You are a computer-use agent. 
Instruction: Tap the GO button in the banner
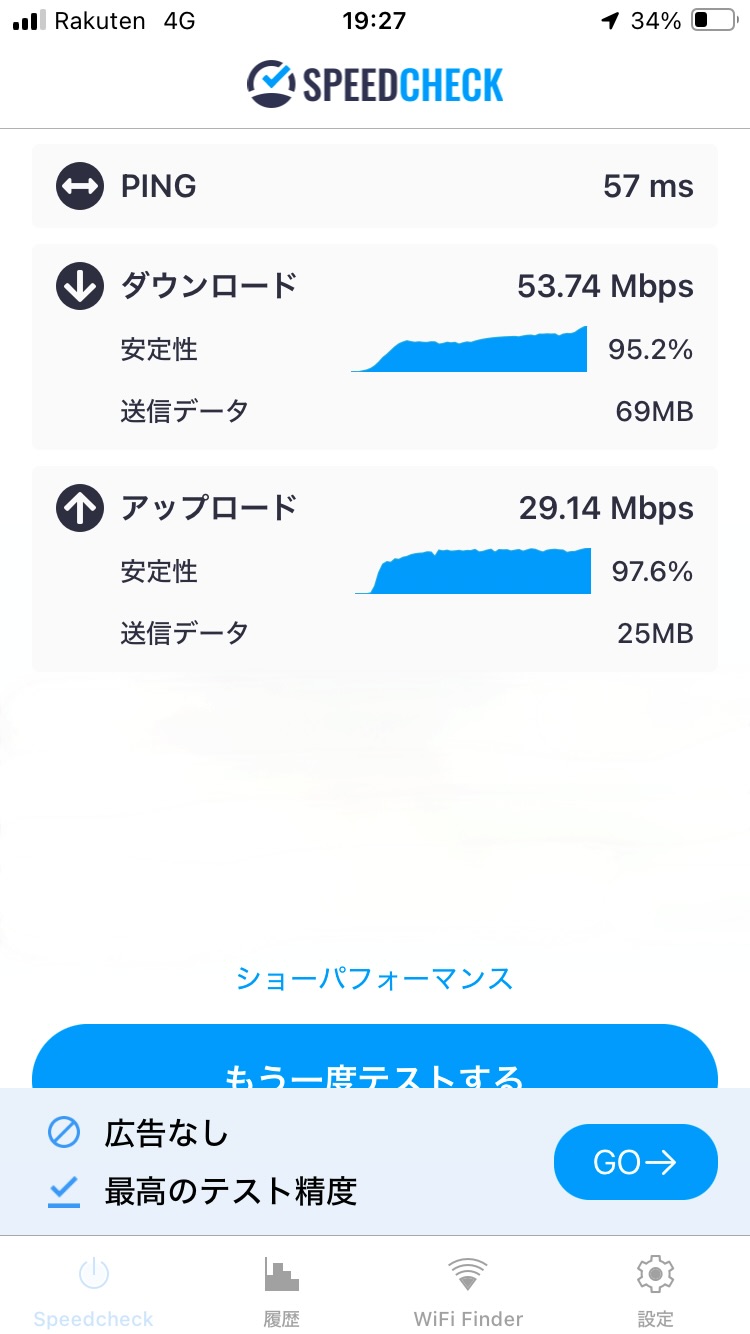[x=635, y=1162]
